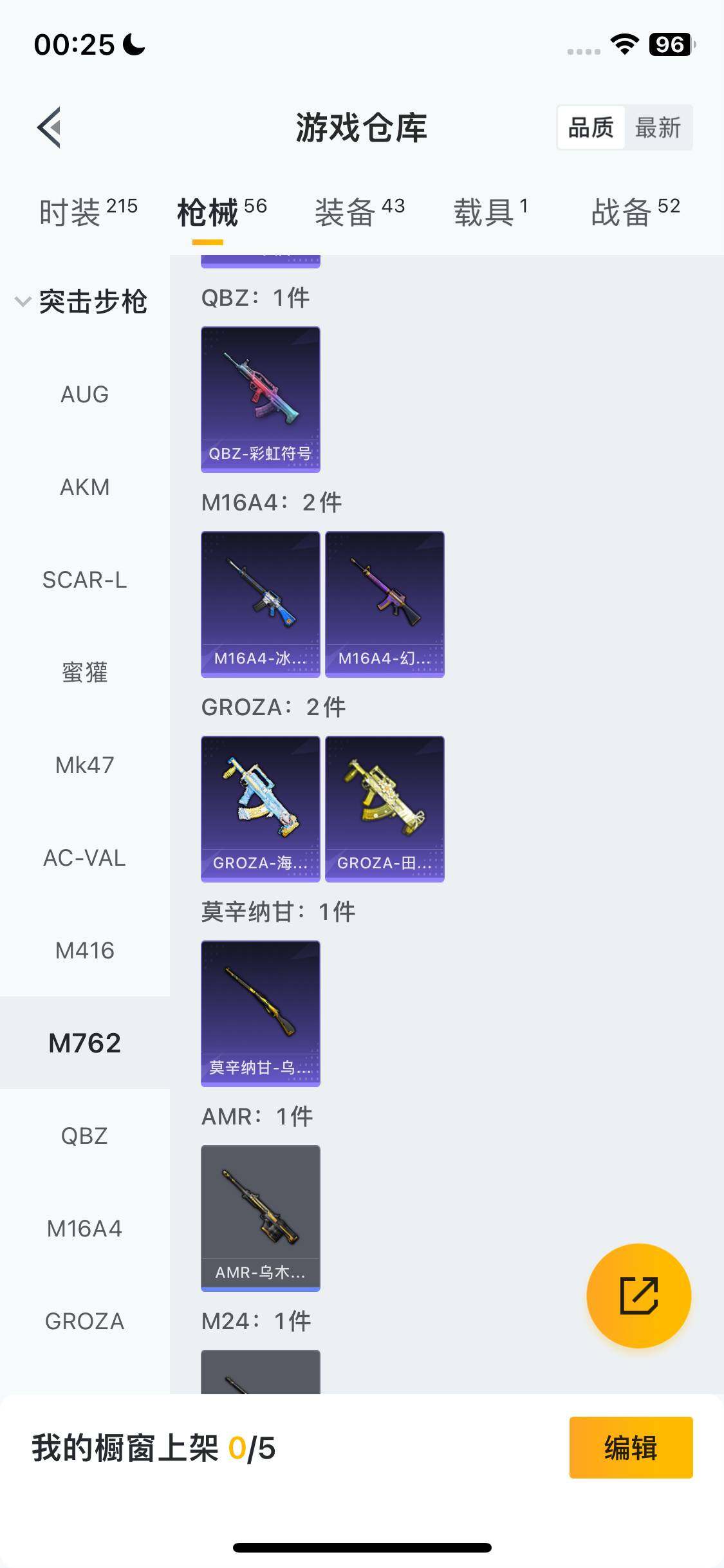Select AKM in the weapon sidebar
Screen dimensions: 724x1568
84,487
